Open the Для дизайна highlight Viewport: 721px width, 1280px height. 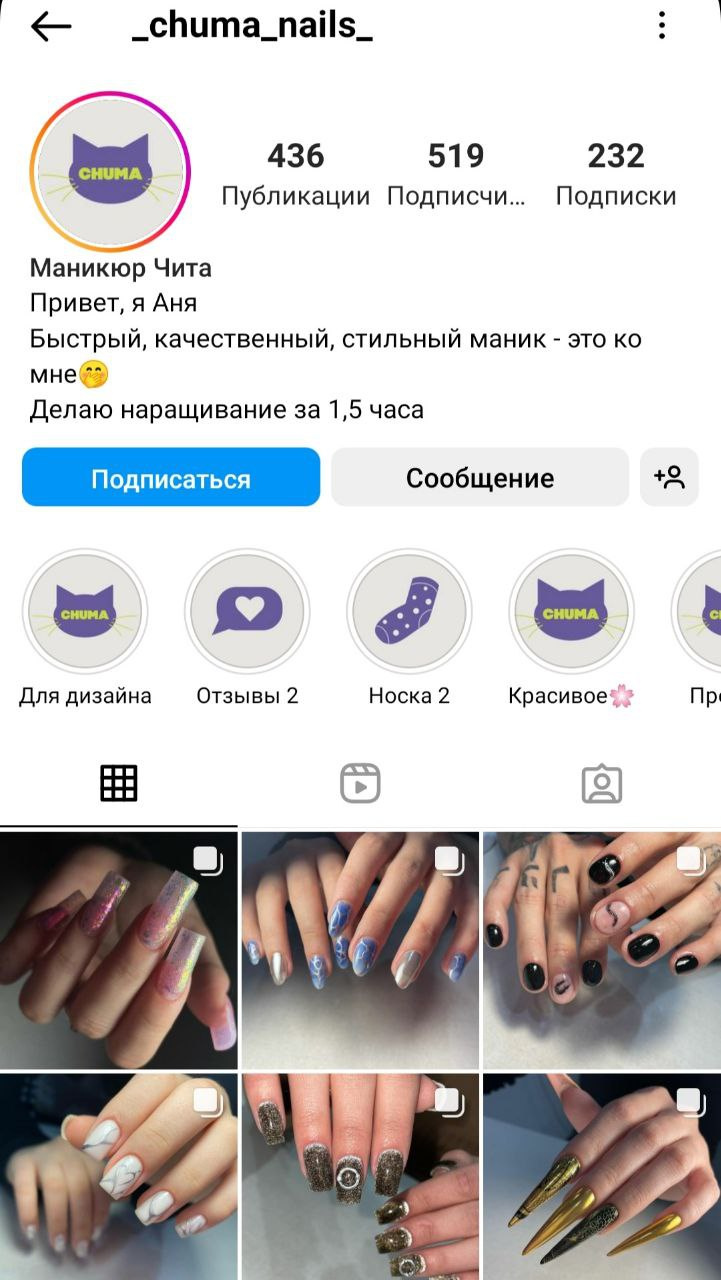click(85, 610)
